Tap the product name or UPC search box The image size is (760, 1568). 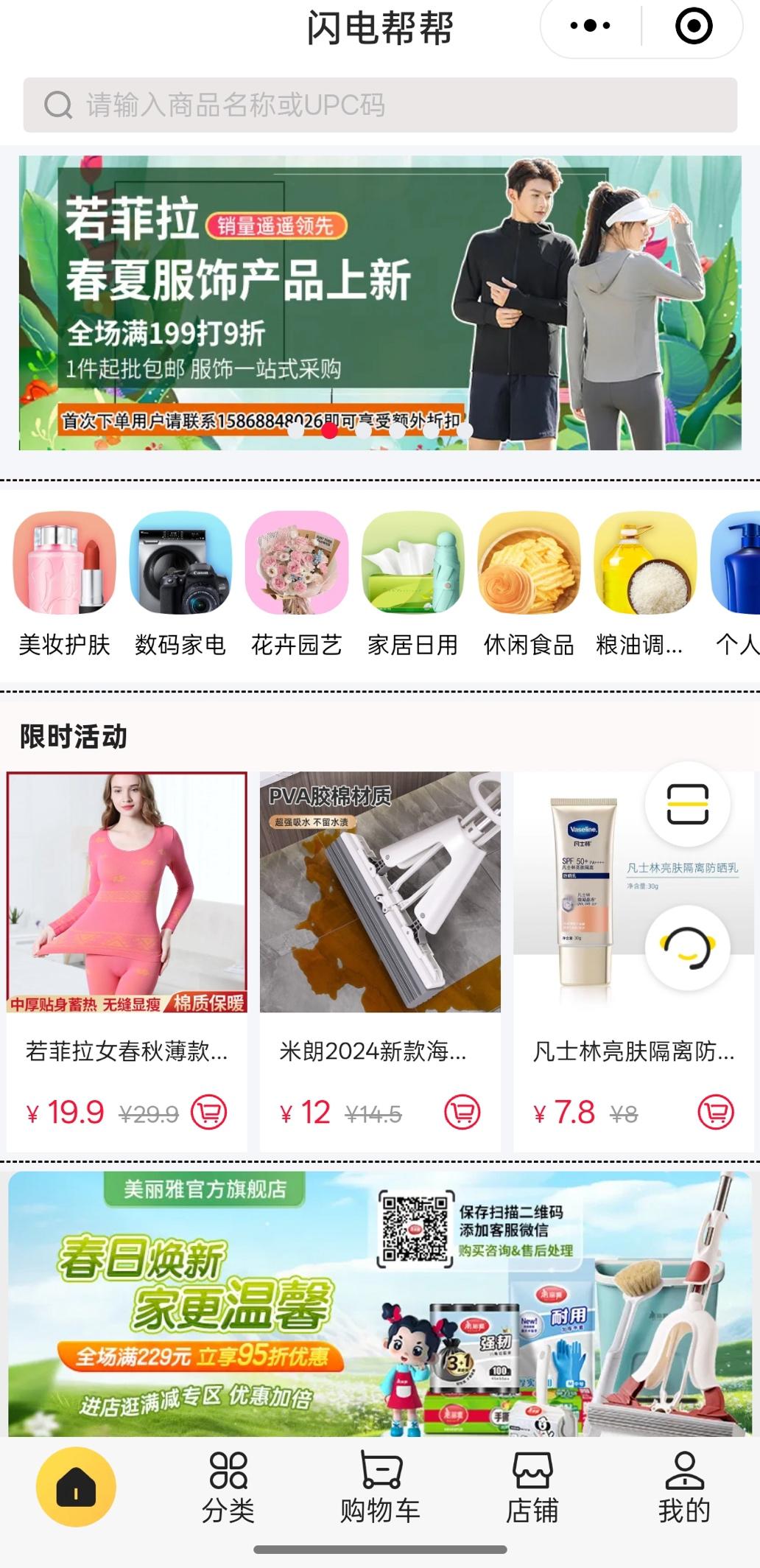(x=380, y=105)
